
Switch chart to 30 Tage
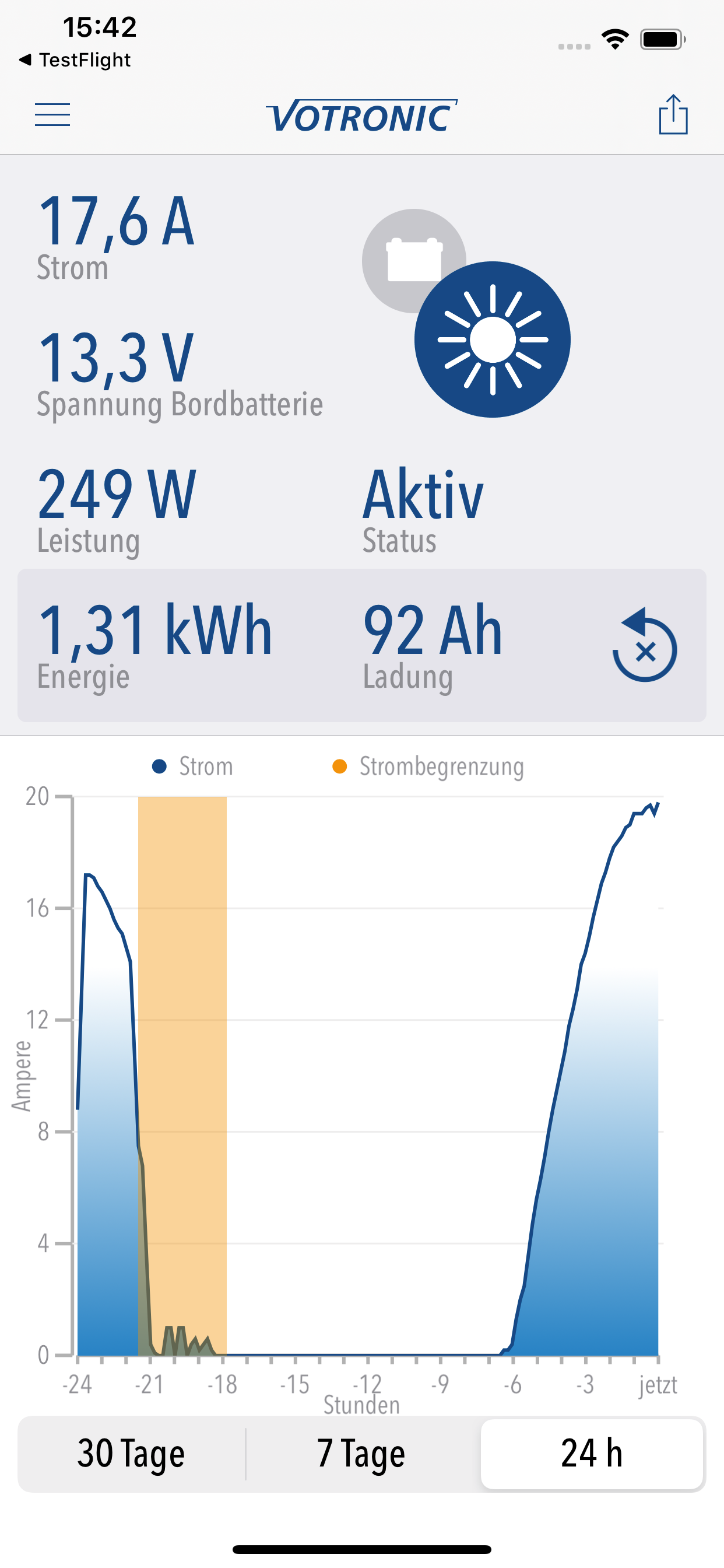click(131, 1454)
